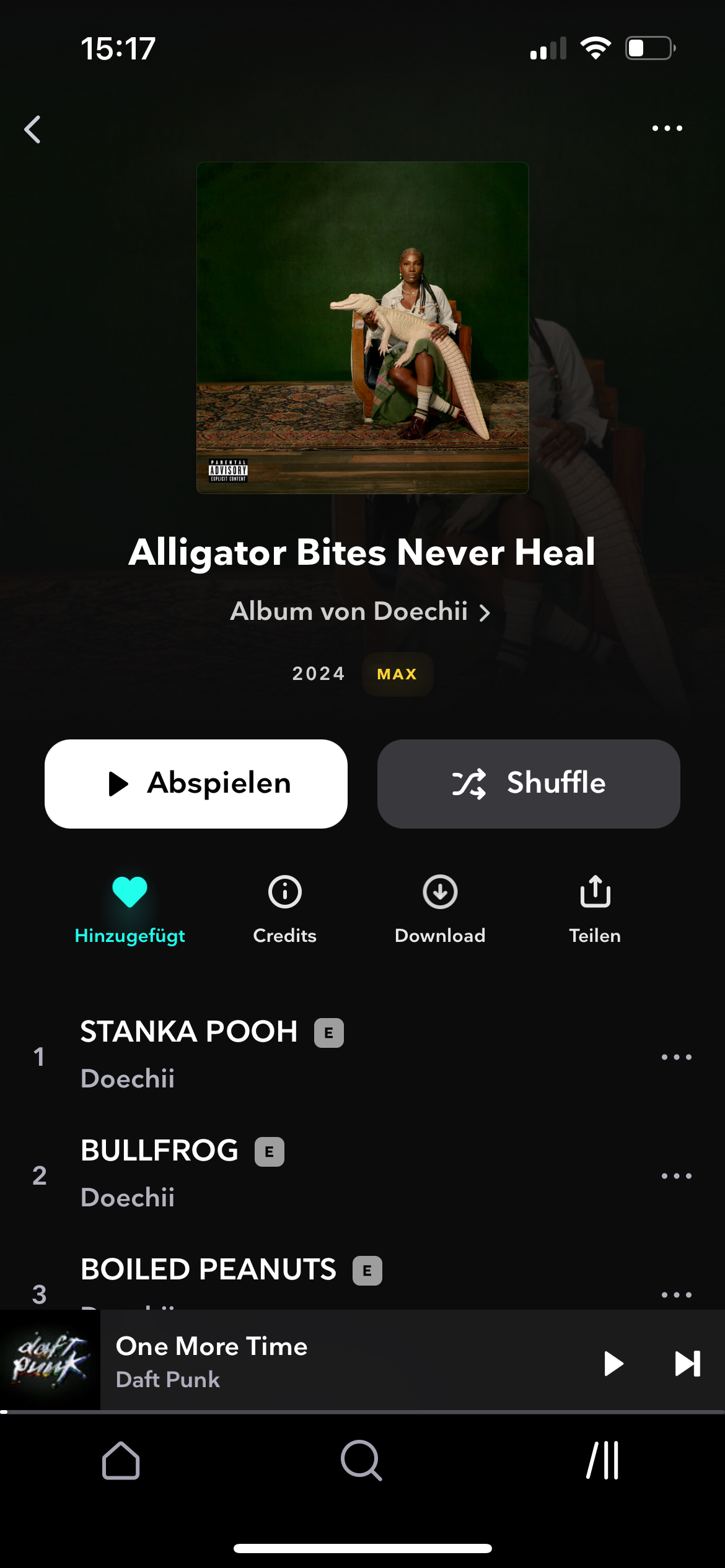View album Credits
The height and width of the screenshot is (1568, 725).
point(284,909)
